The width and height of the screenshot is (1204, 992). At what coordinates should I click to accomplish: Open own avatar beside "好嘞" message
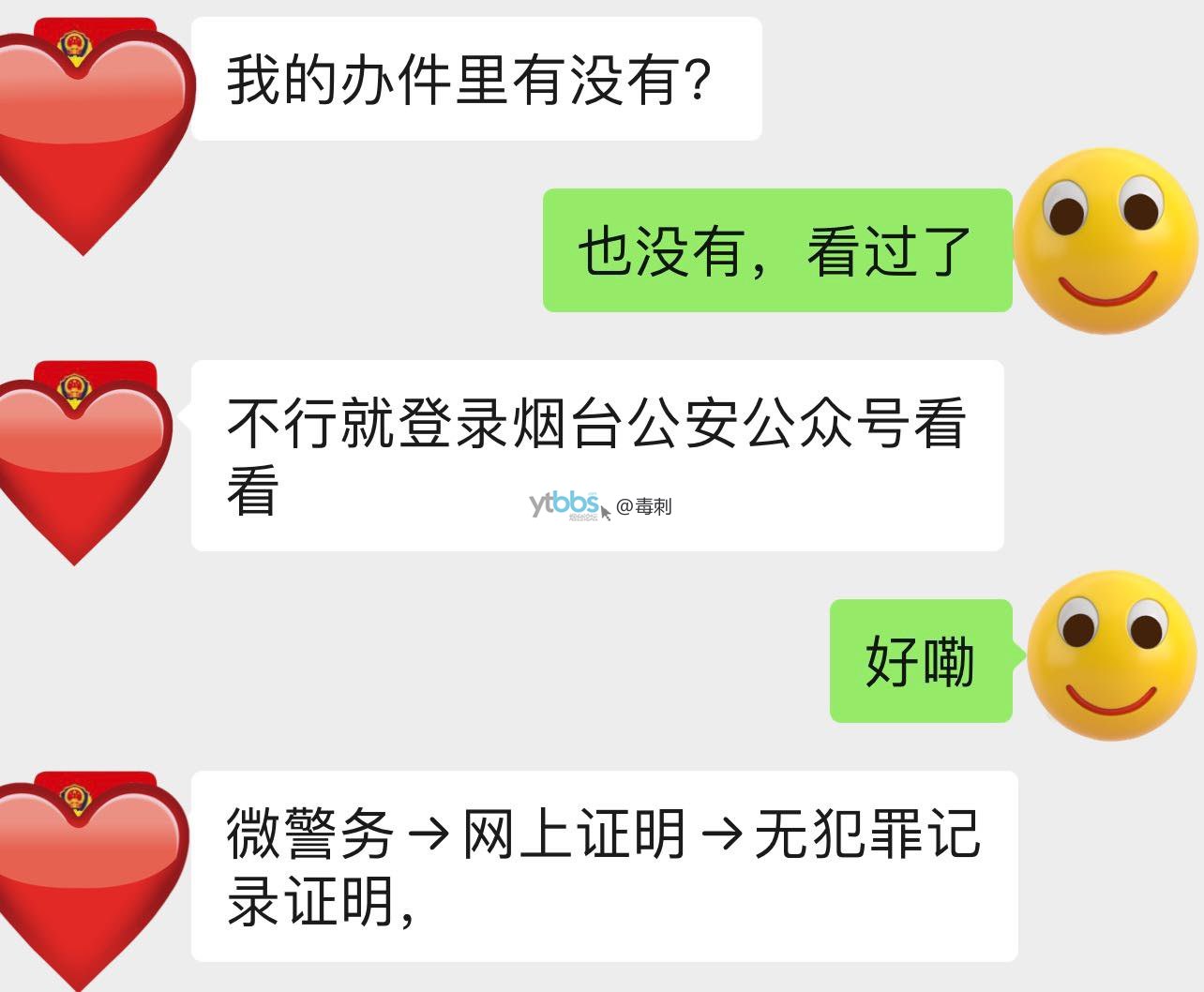tap(1111, 658)
